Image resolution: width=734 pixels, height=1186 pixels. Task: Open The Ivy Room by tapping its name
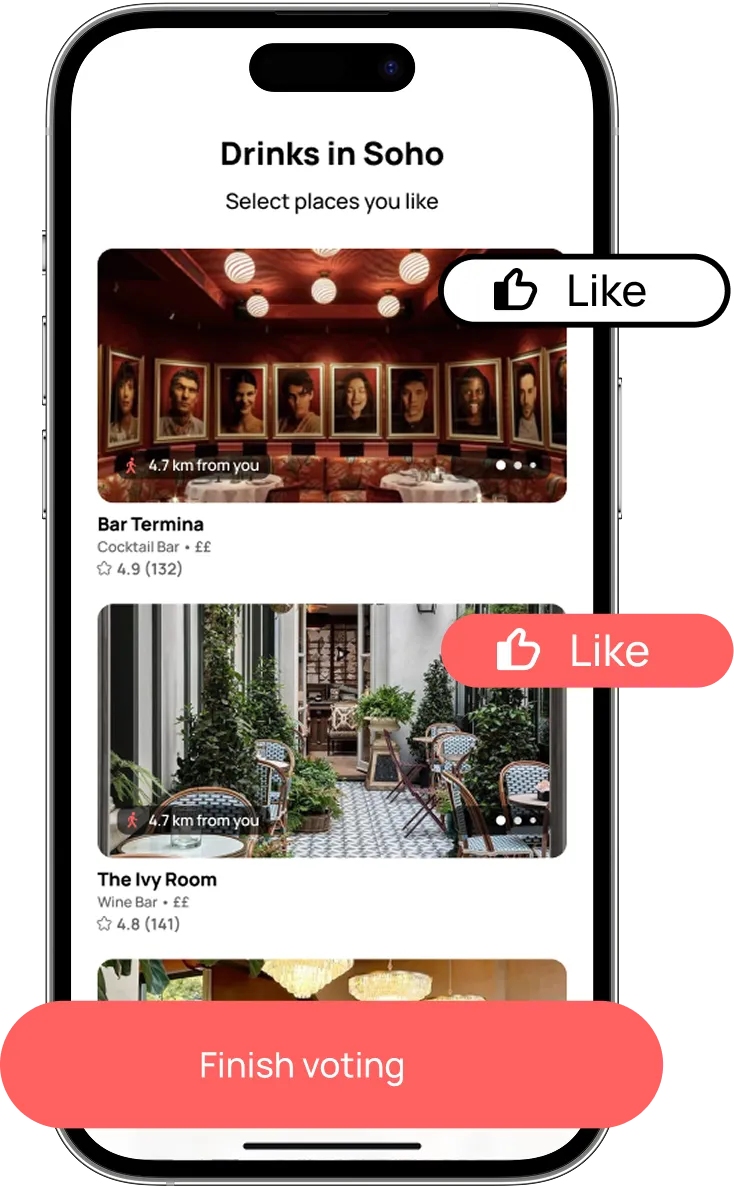coord(156,879)
